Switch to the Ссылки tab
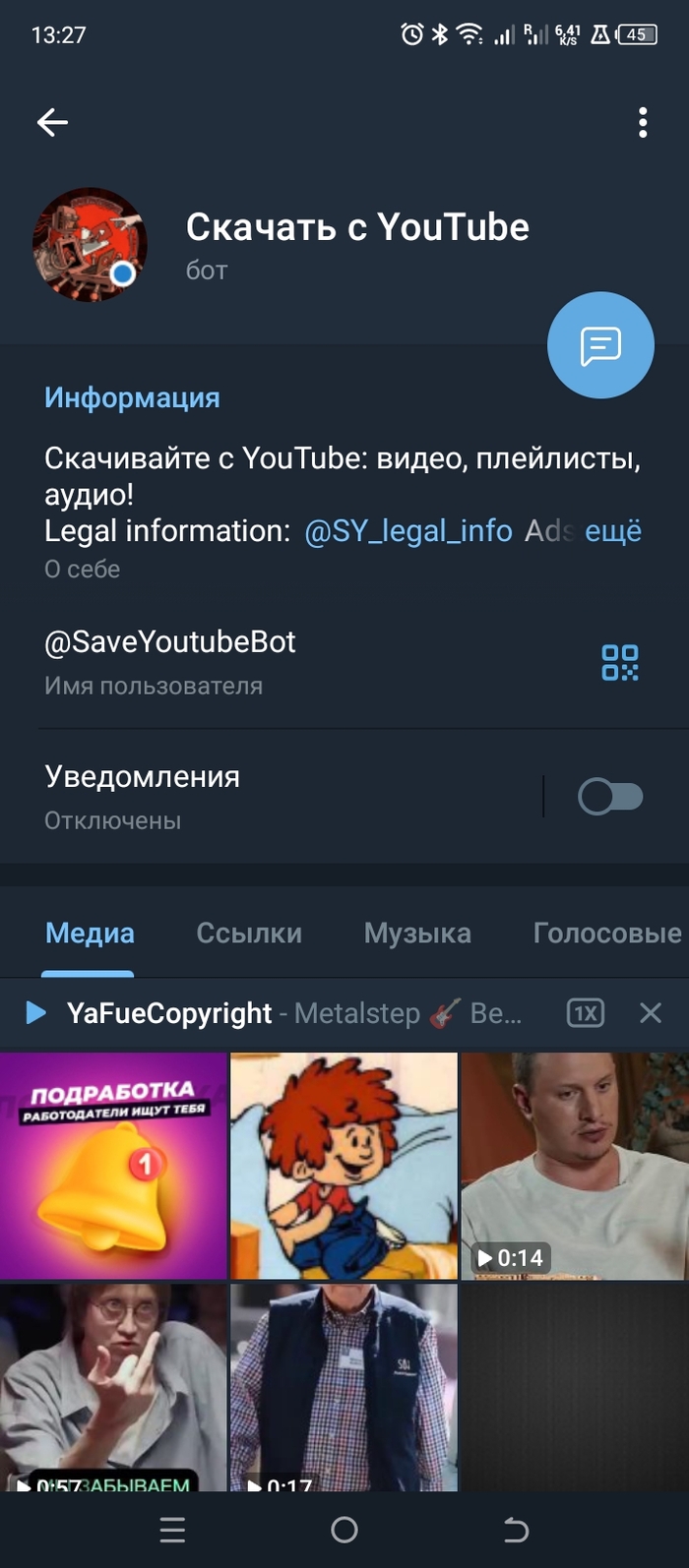 point(249,933)
